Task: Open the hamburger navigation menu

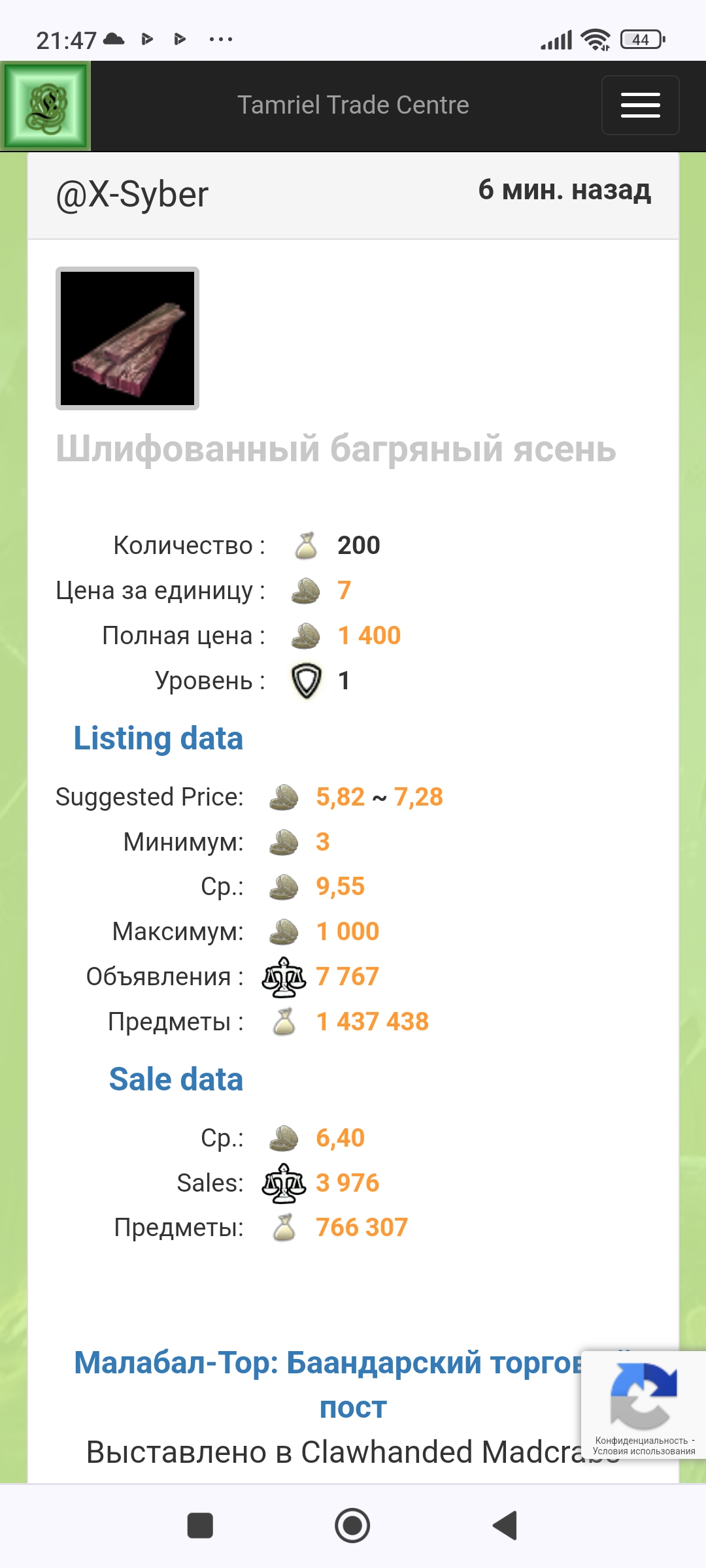Action: 640,105
